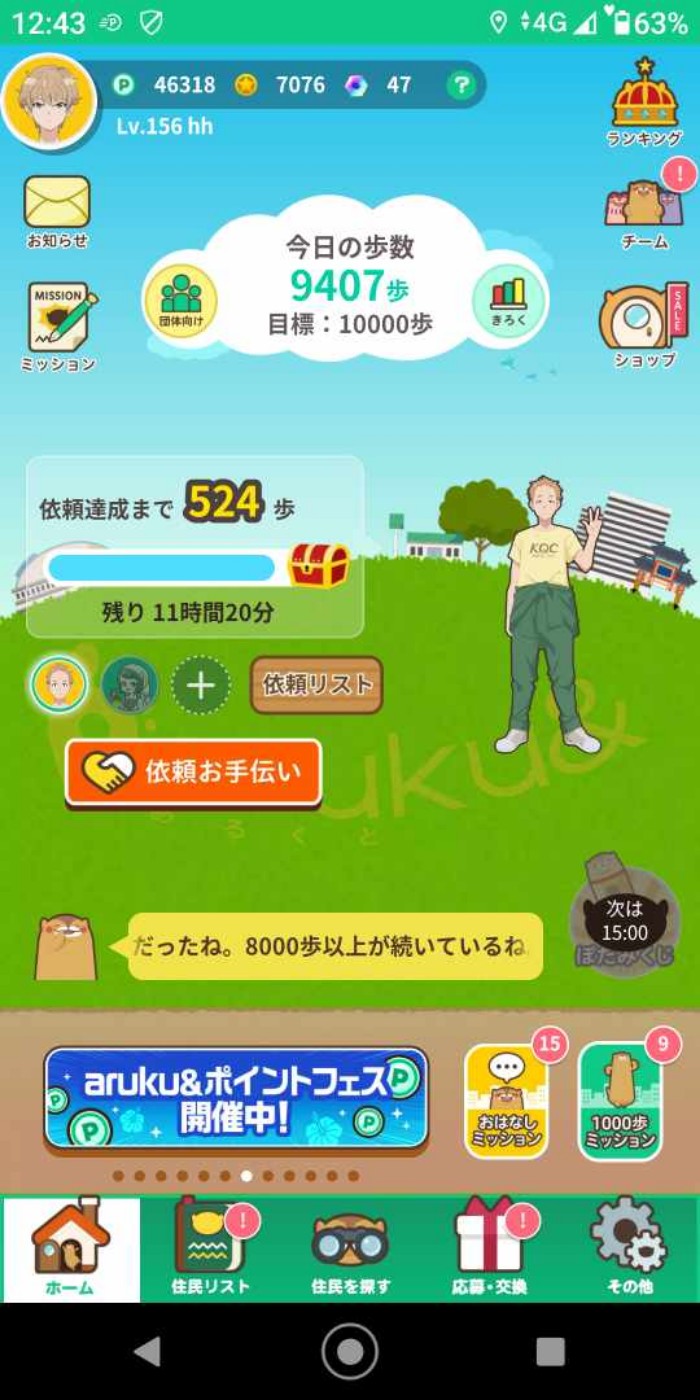Open おはなしミッション with badge 15
The width and height of the screenshot is (700, 1400).
tap(507, 1102)
